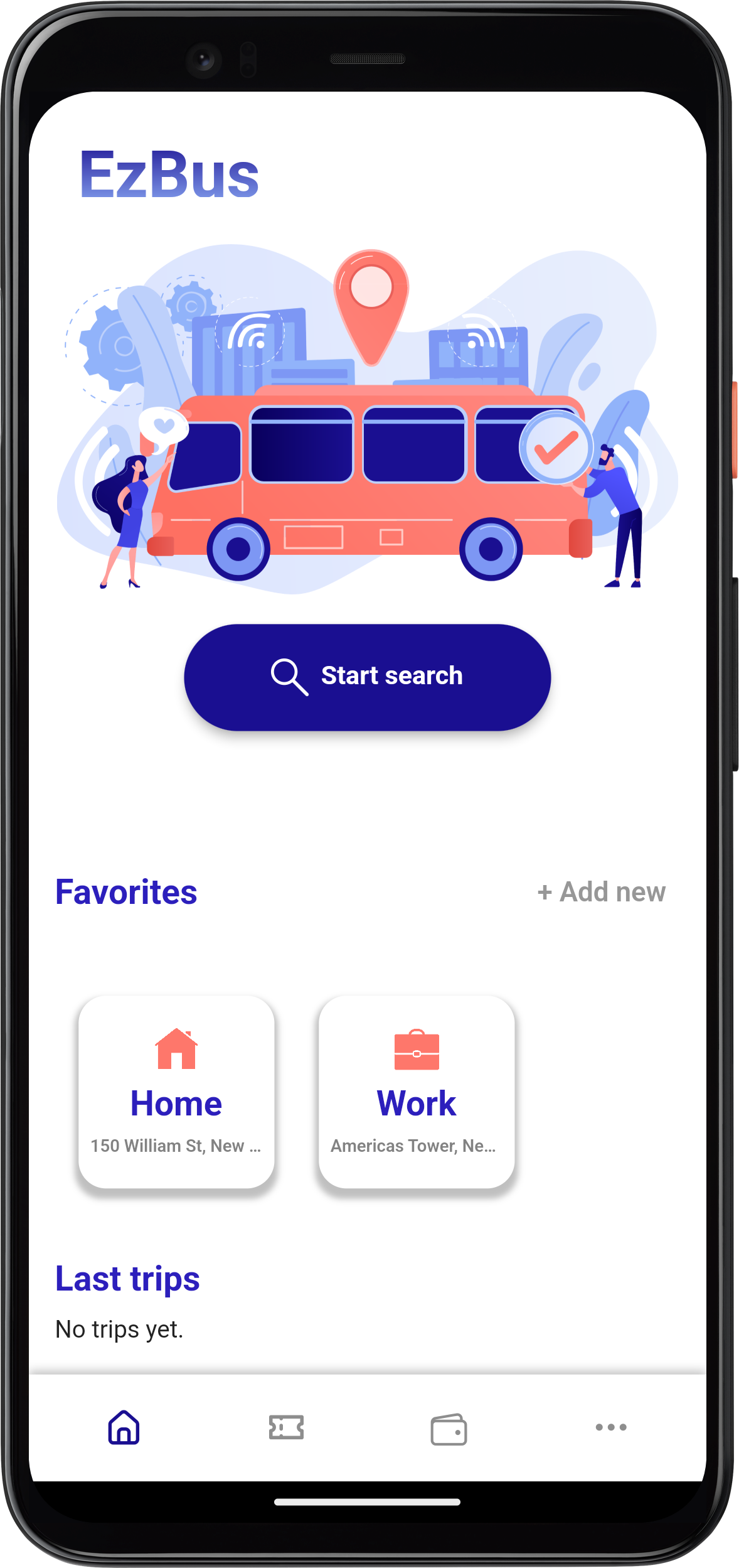739x1568 pixels.
Task: Switch to the home tab
Action: coord(124,1427)
